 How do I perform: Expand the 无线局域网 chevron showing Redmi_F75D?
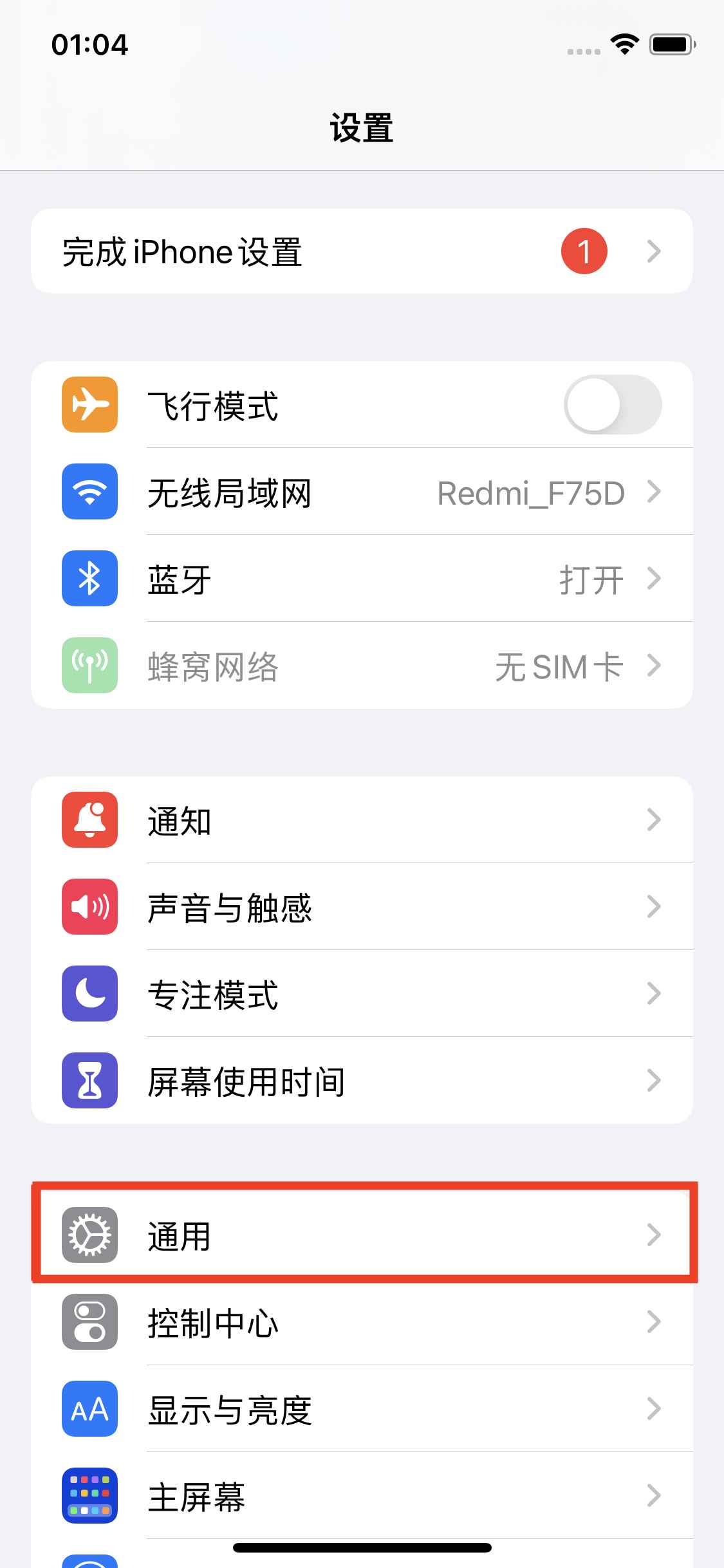click(x=654, y=492)
